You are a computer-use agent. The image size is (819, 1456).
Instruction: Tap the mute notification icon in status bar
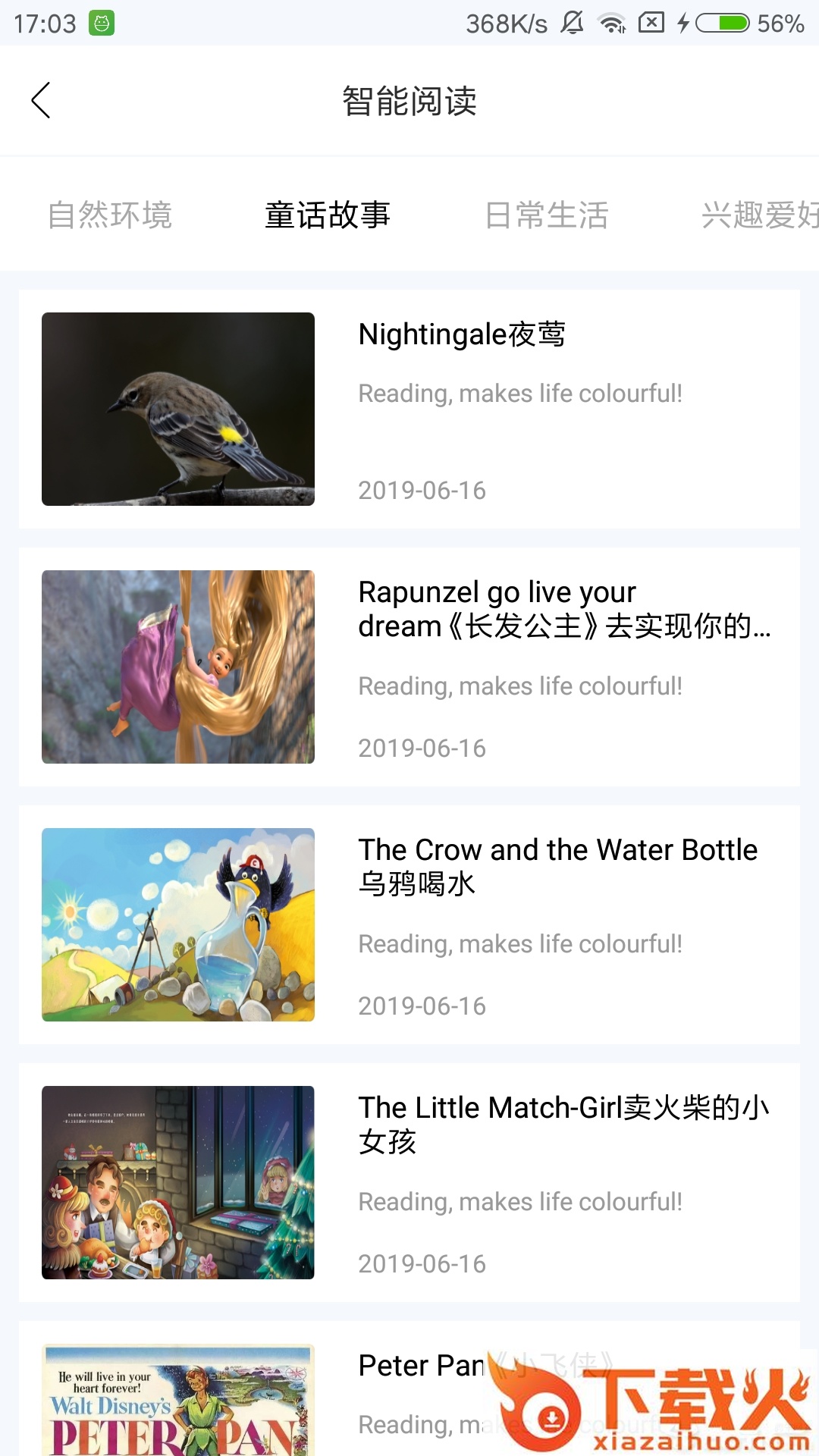[x=573, y=23]
